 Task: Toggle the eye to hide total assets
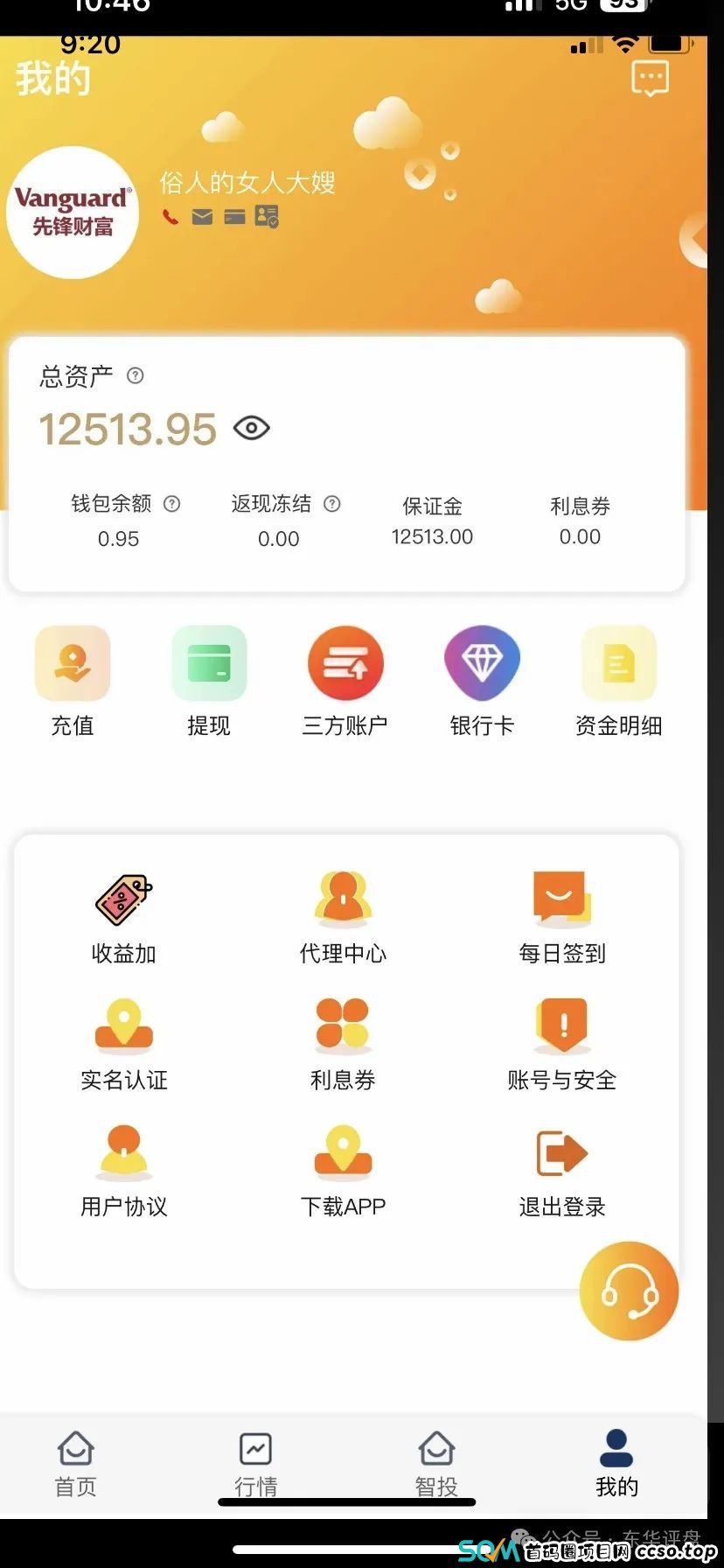(x=251, y=428)
